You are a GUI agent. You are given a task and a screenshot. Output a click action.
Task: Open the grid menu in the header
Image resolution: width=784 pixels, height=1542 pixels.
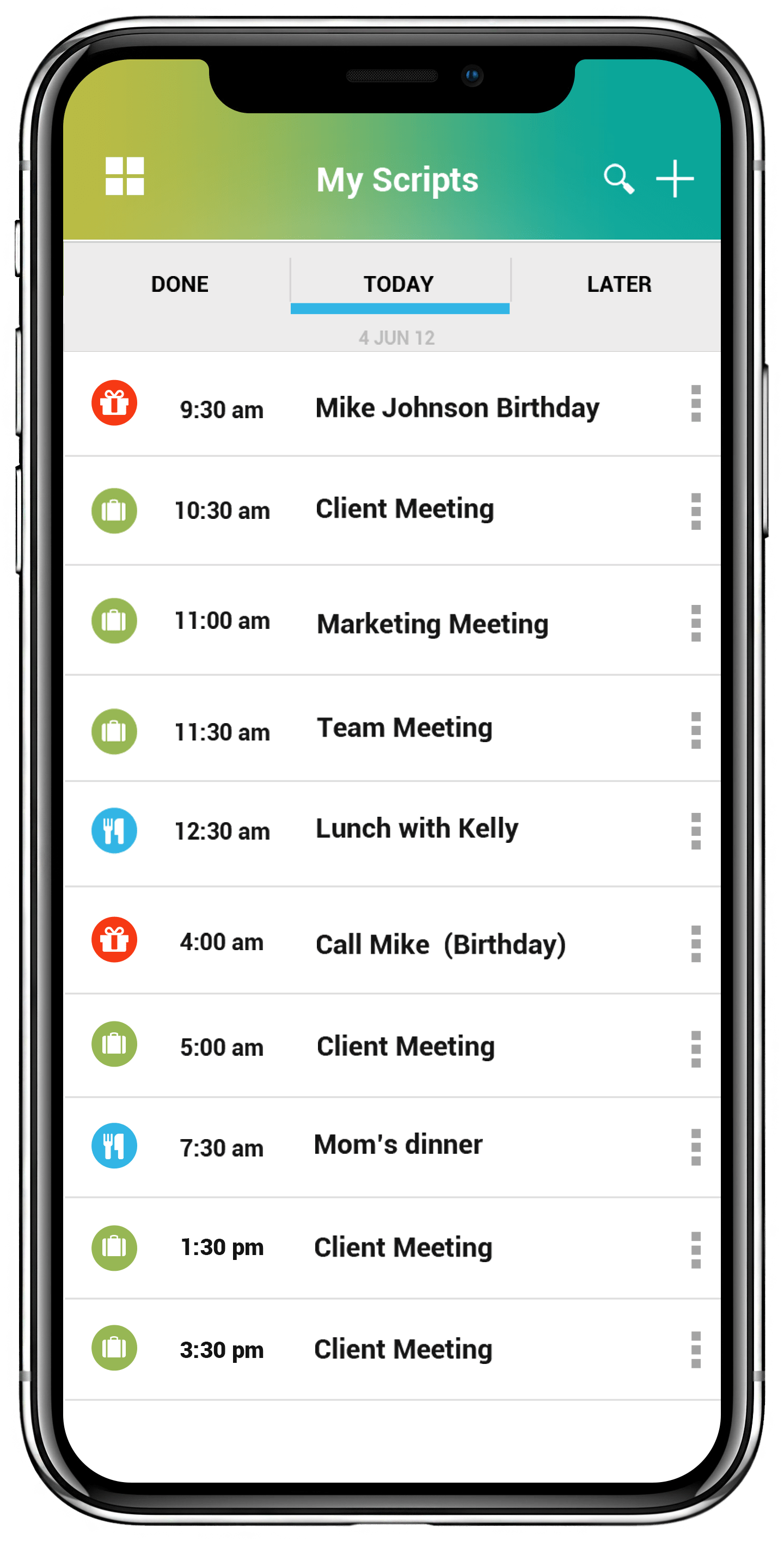(x=125, y=176)
